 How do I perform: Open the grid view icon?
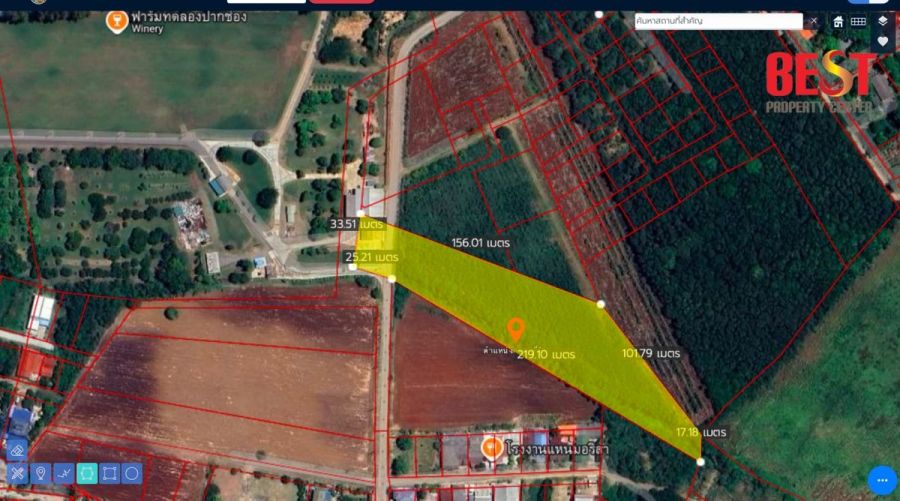858,21
